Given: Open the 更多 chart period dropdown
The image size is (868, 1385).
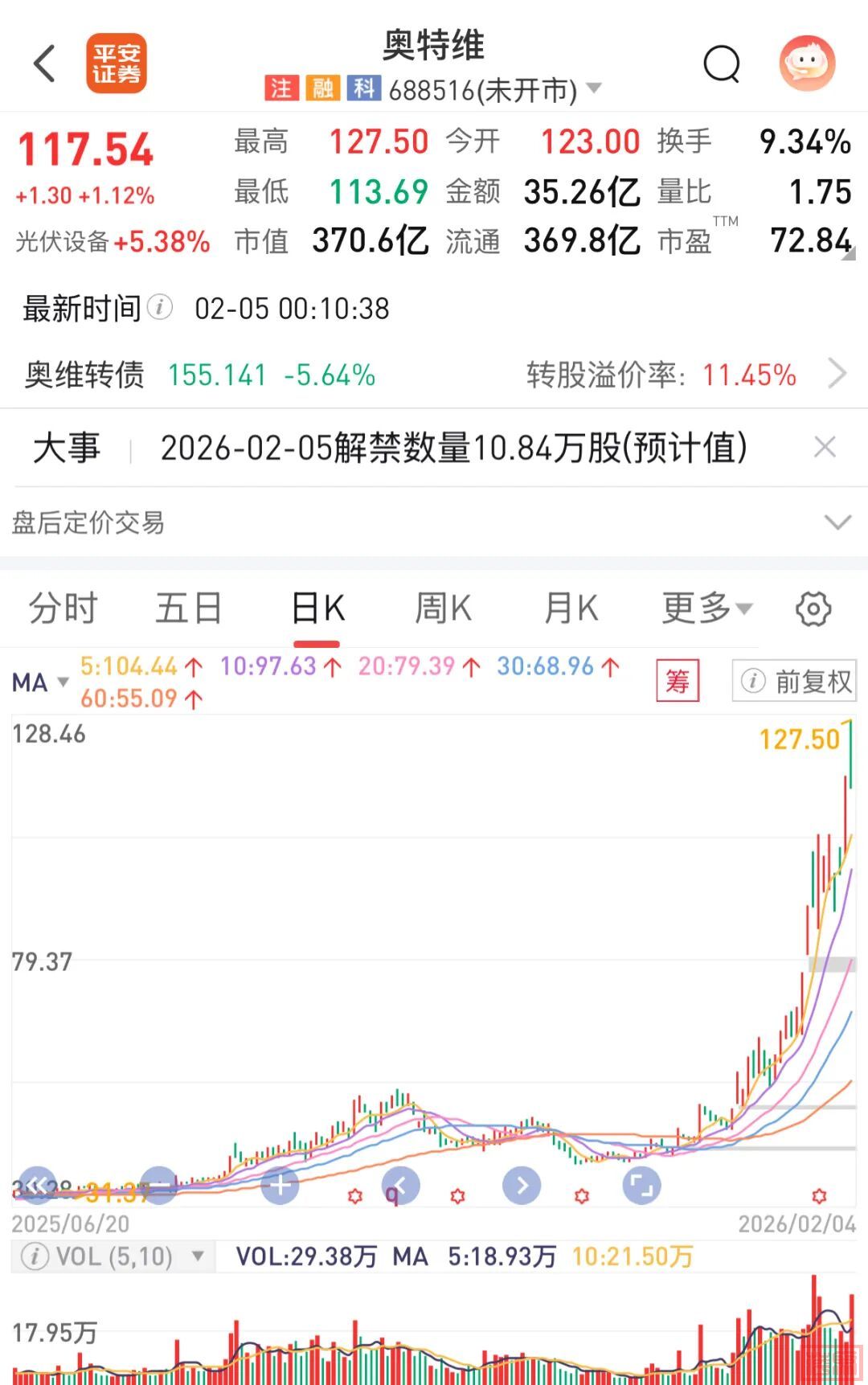Looking at the screenshot, I should point(706,608).
